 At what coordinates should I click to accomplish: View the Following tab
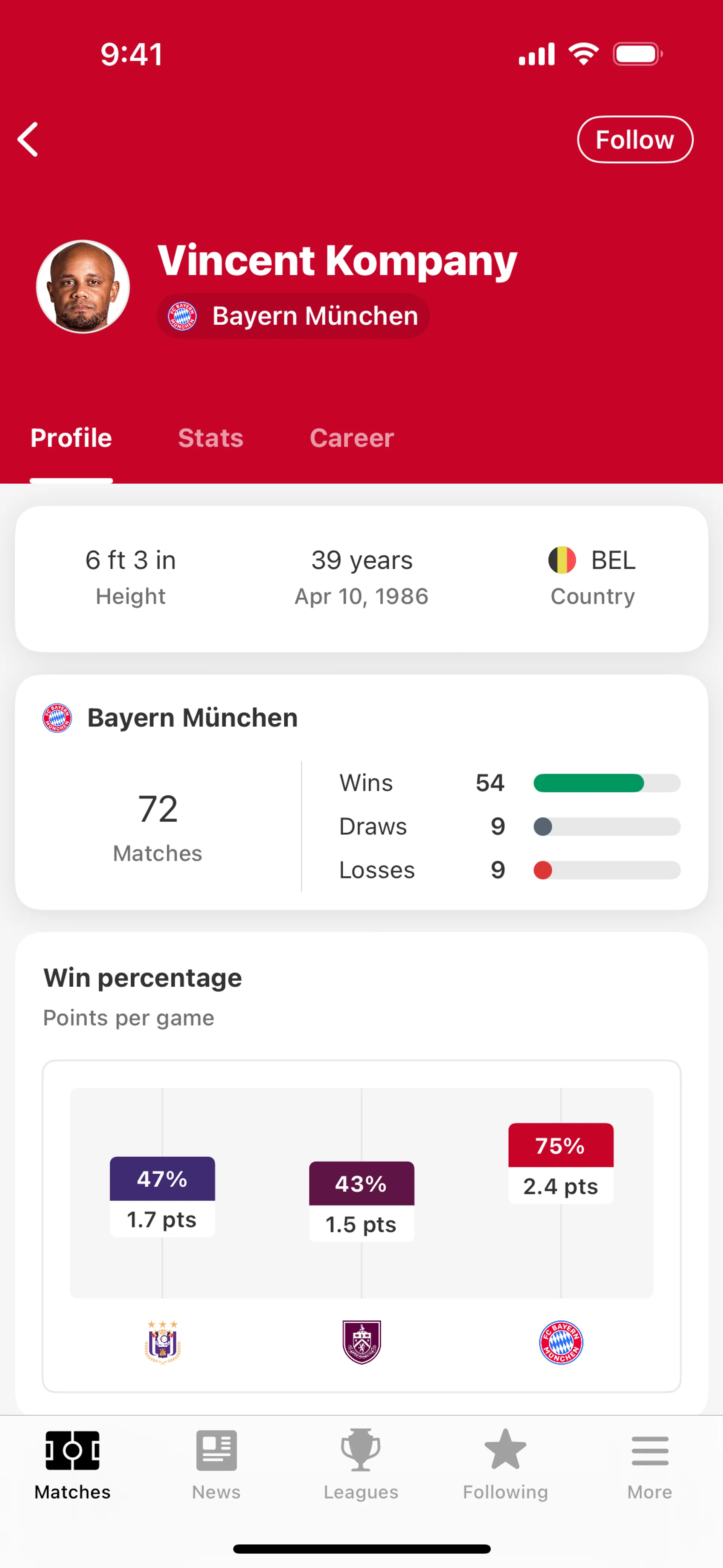[x=505, y=1464]
